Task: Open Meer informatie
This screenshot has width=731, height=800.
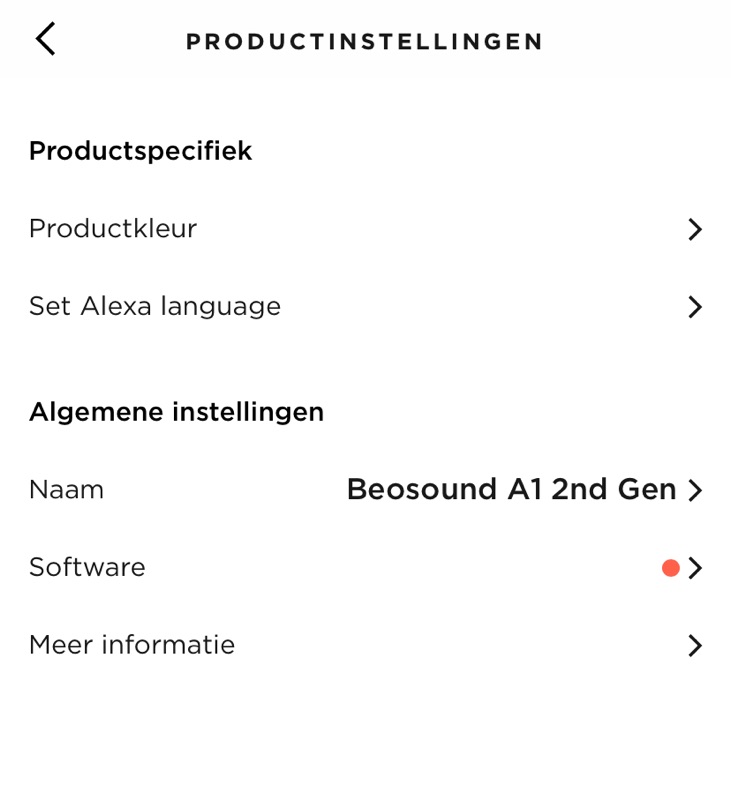Action: pyautogui.click(x=365, y=645)
